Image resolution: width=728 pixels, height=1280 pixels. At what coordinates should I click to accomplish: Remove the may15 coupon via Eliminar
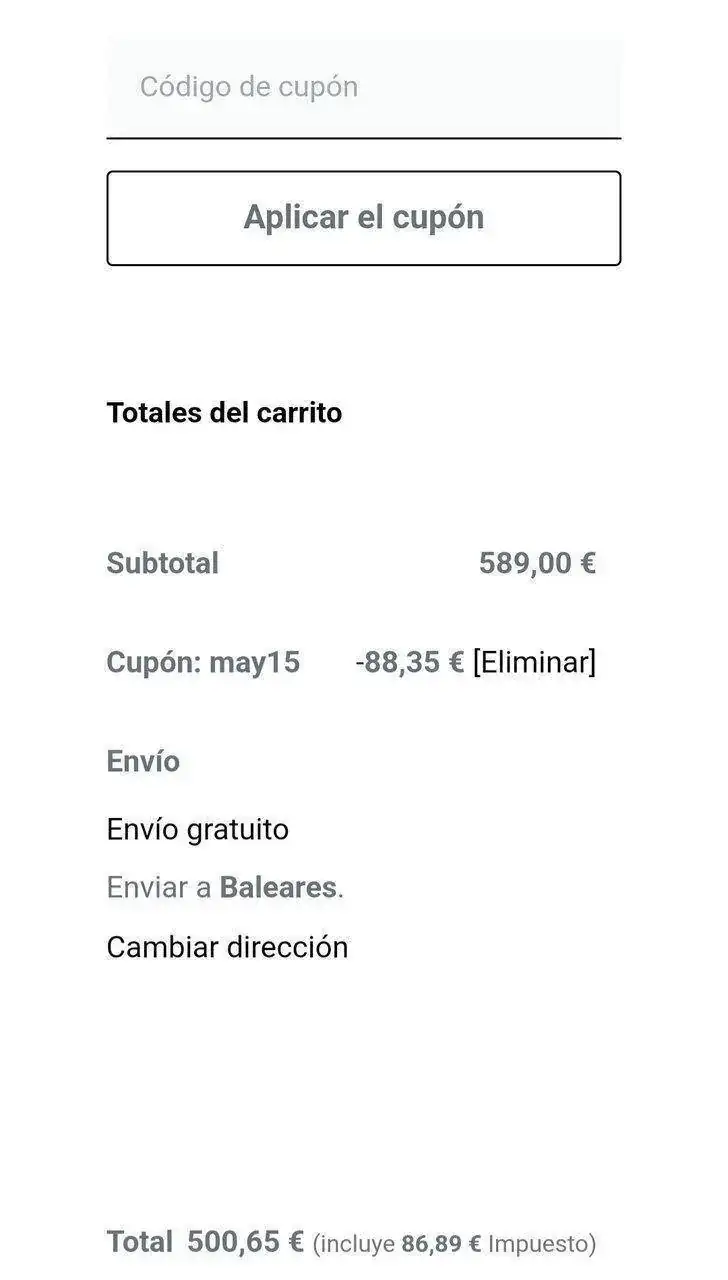coord(534,662)
